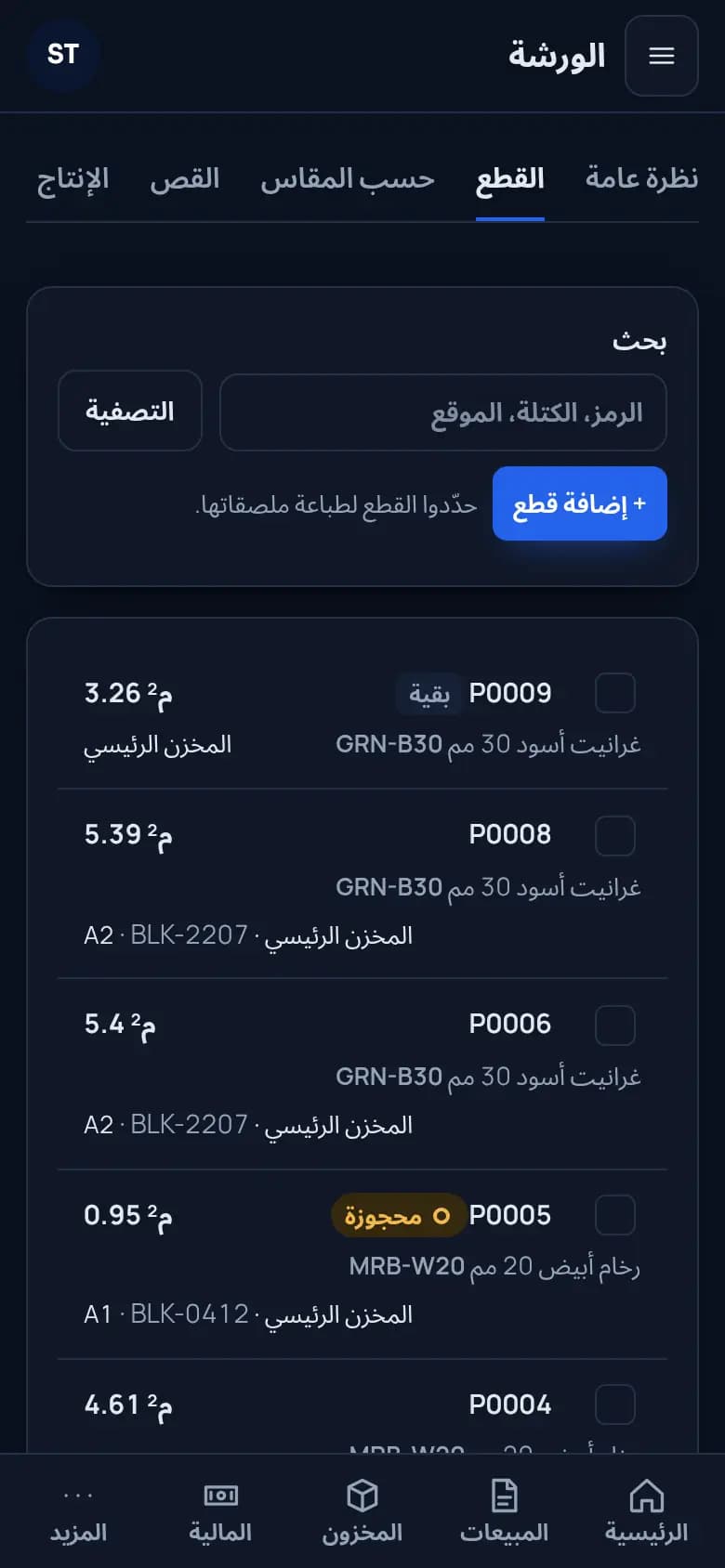725x1568 pixels.
Task: Open the hamburger drawer menu
Action: tap(661, 56)
